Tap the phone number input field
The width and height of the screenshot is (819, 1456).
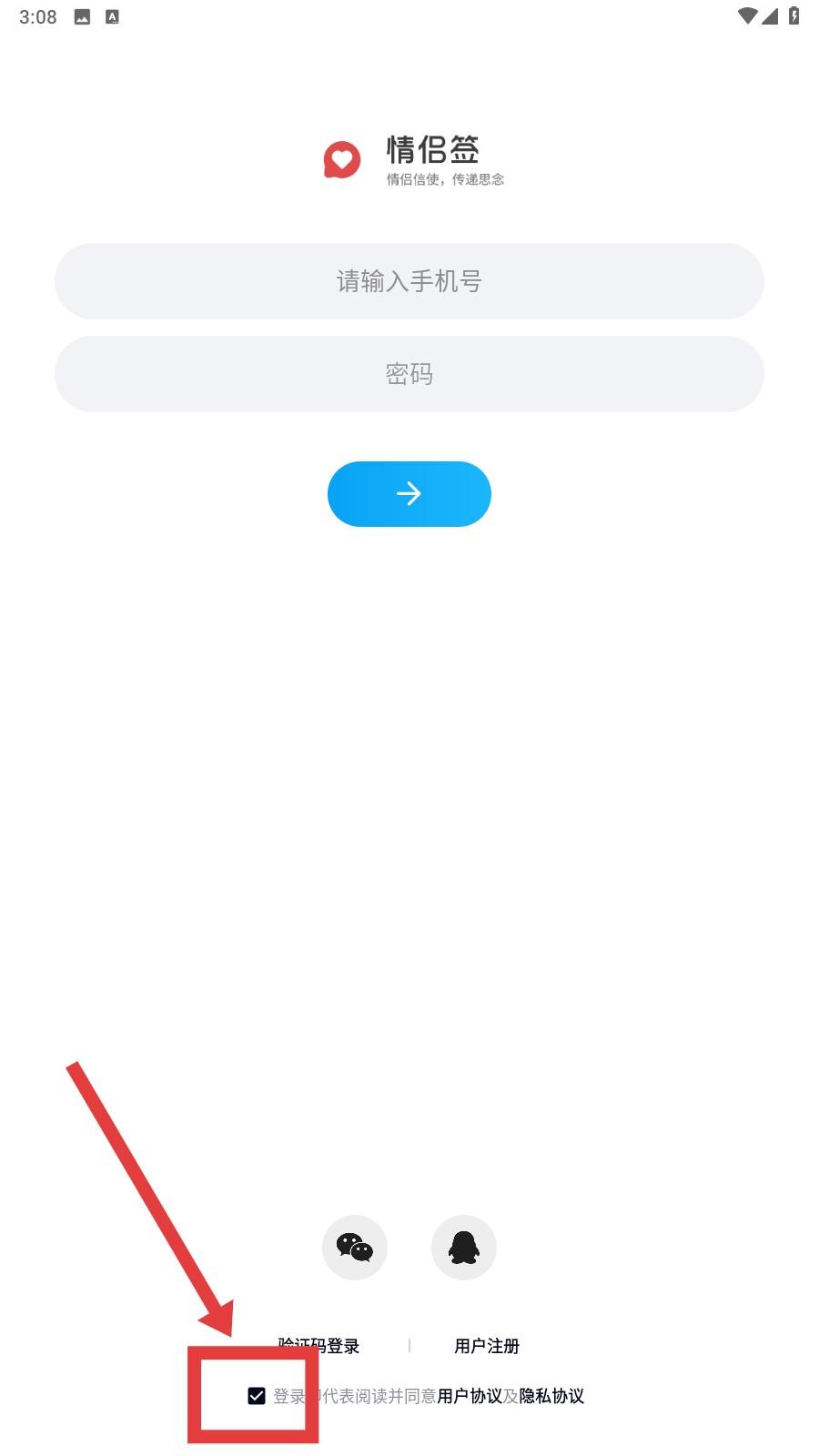[x=409, y=281]
